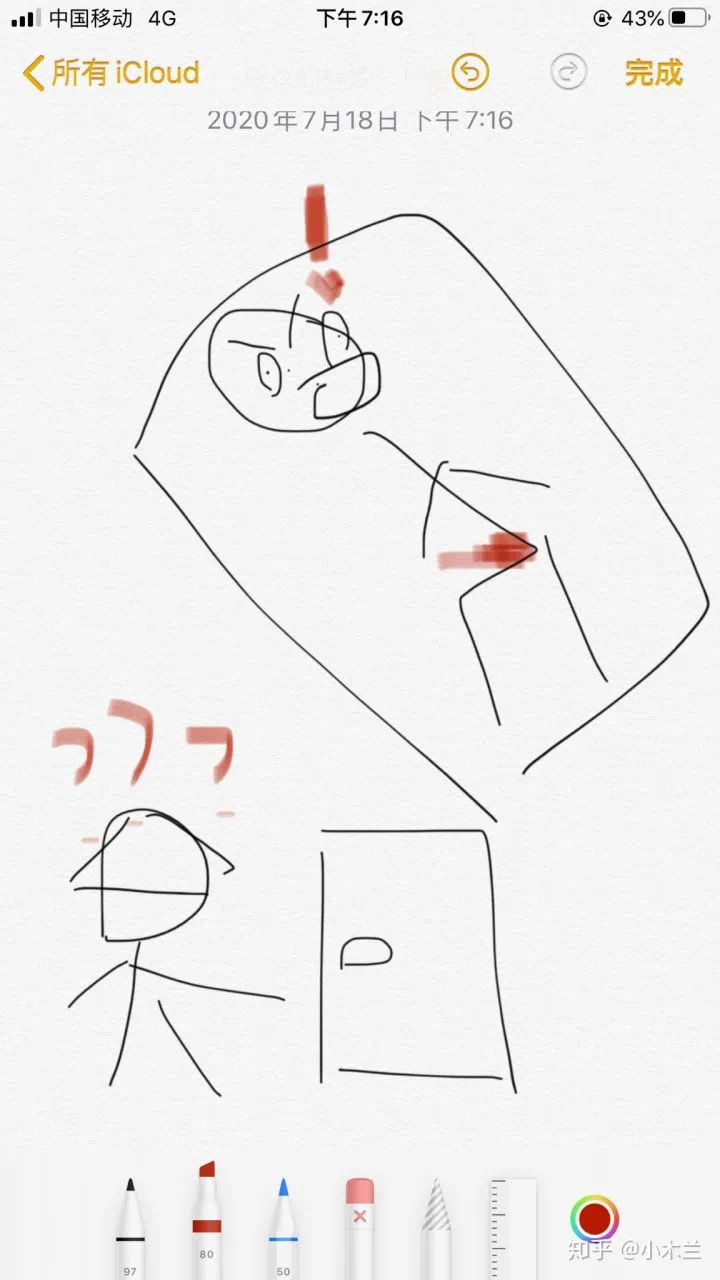
Task: Open the color picker wheel
Action: [594, 1219]
